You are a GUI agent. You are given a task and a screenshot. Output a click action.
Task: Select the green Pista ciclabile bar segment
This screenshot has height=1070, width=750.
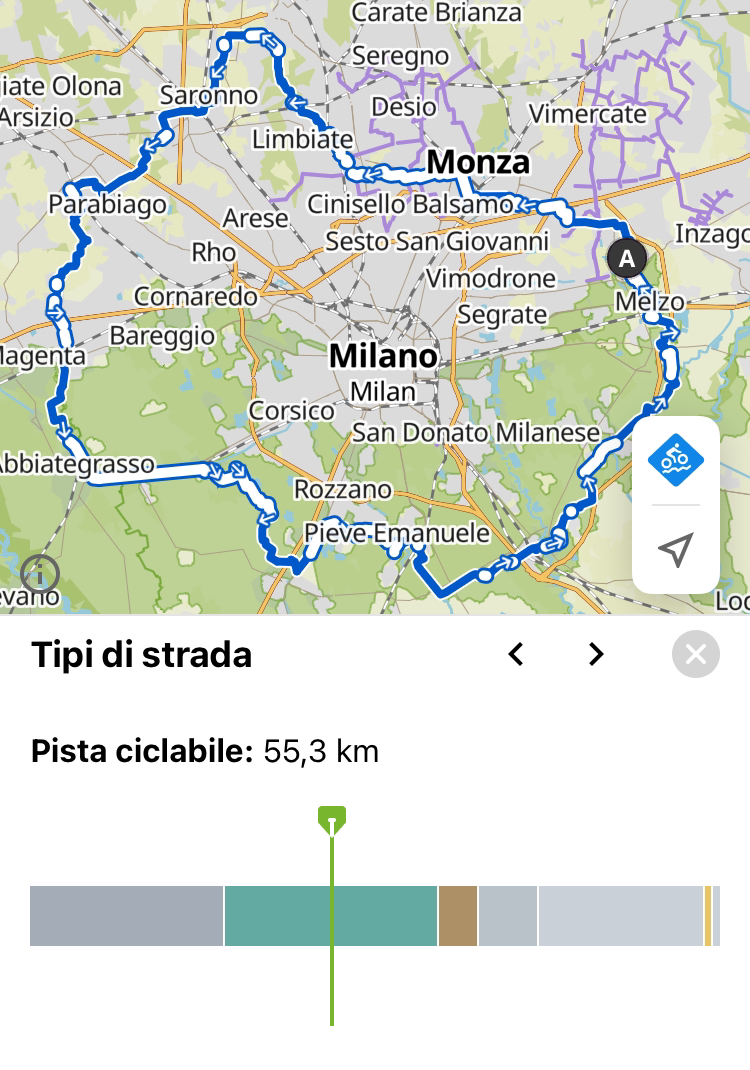pyautogui.click(x=331, y=916)
